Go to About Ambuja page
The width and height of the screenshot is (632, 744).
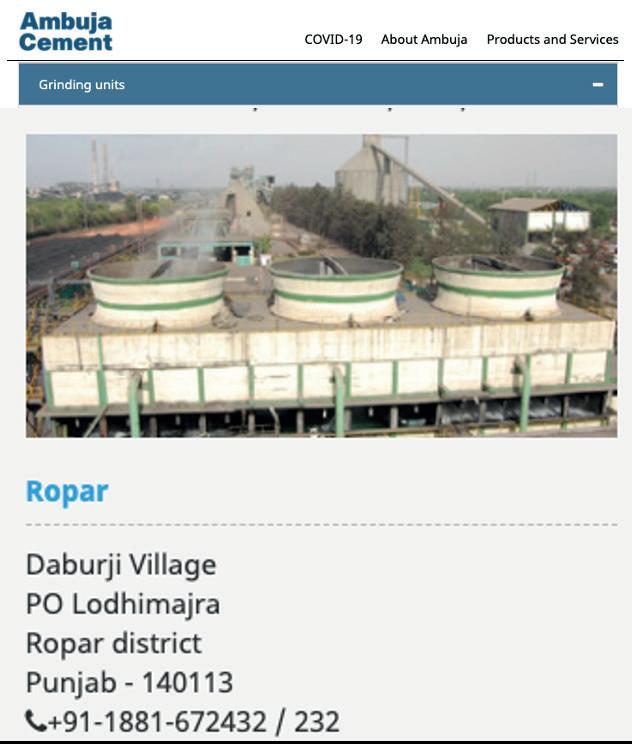pyautogui.click(x=424, y=40)
